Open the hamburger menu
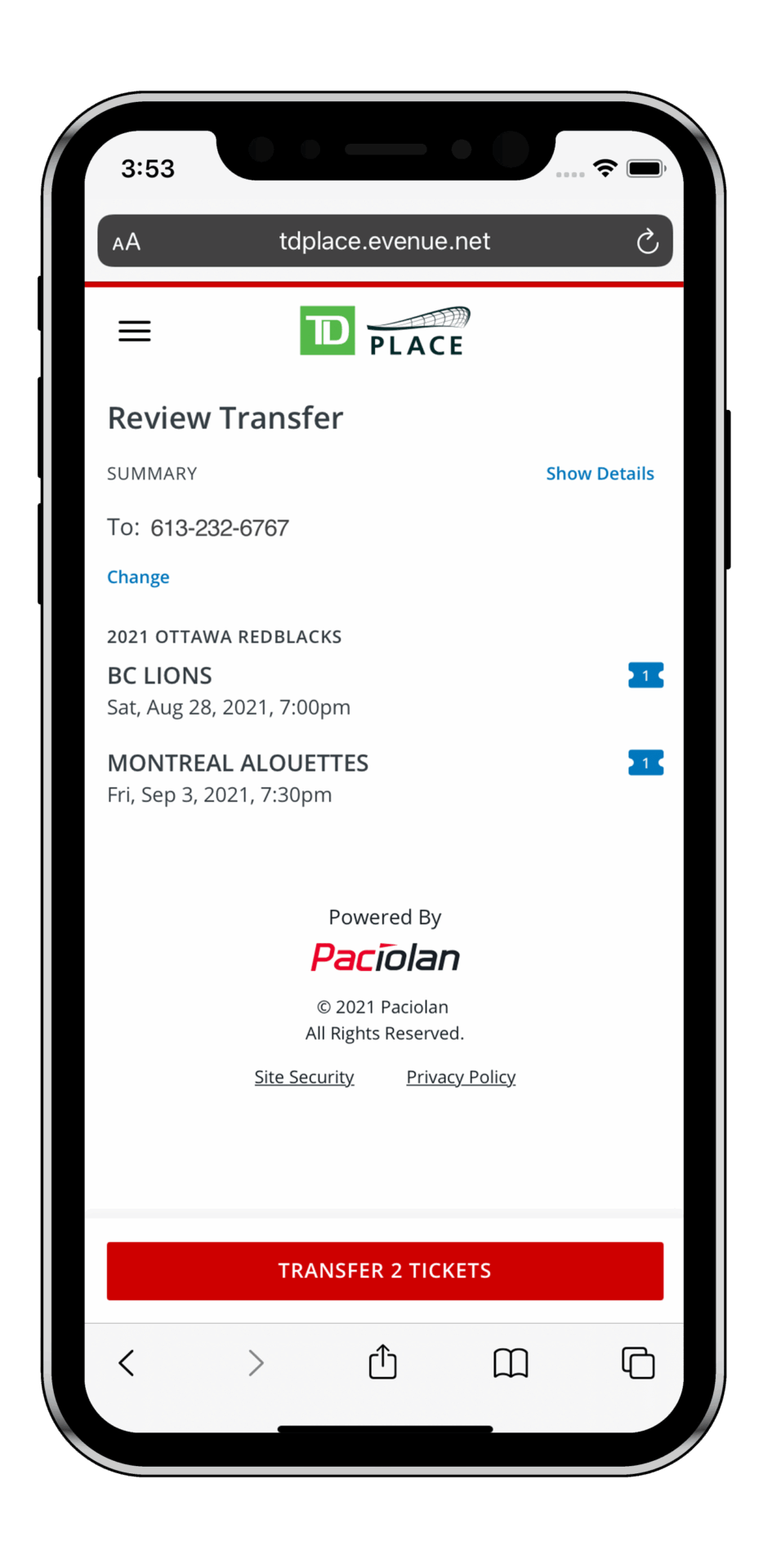781x1568 pixels. tap(135, 331)
